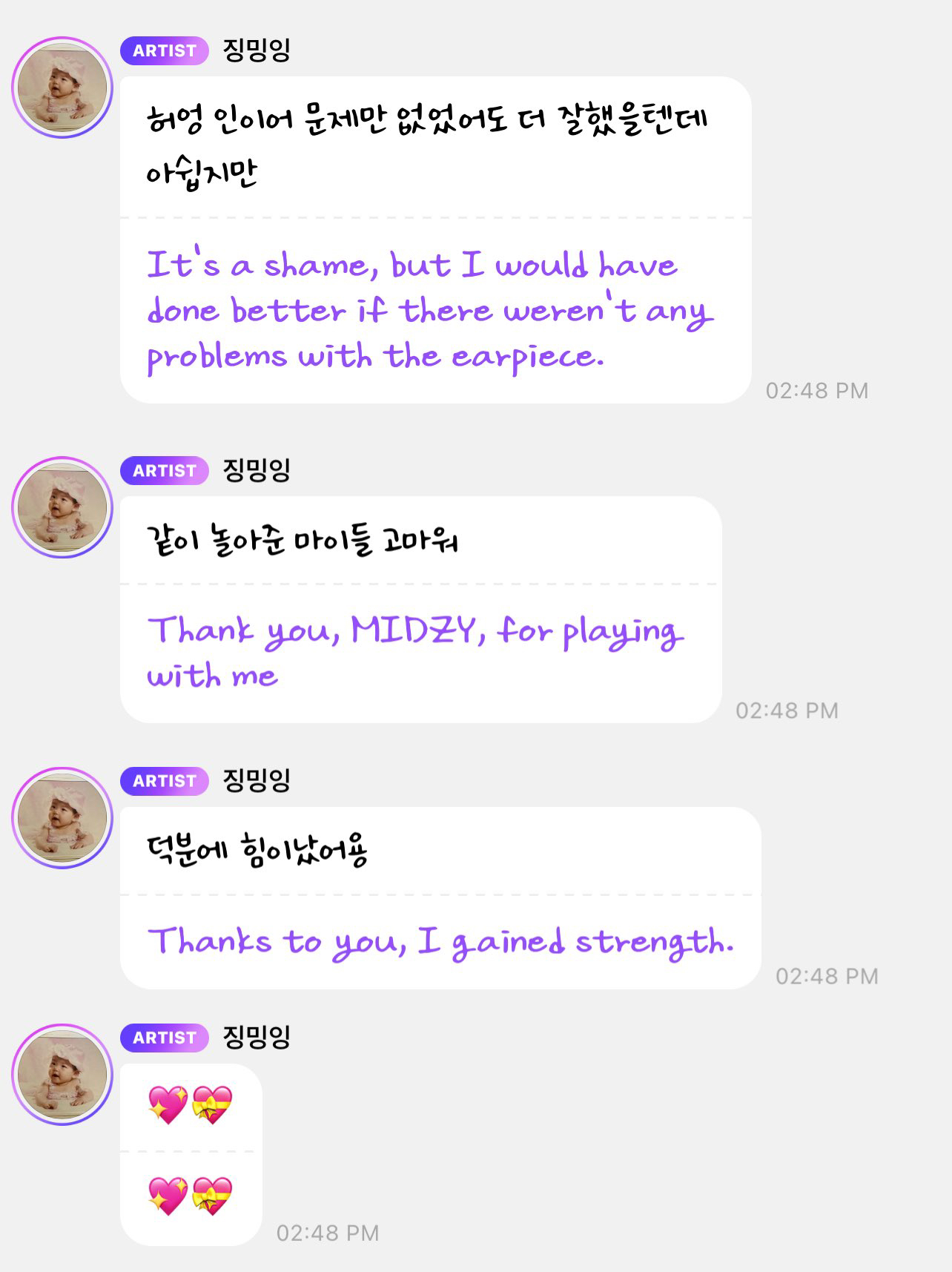Open artist avatar beside the earpiece message
The width and height of the screenshot is (952, 1272).
tap(62, 88)
